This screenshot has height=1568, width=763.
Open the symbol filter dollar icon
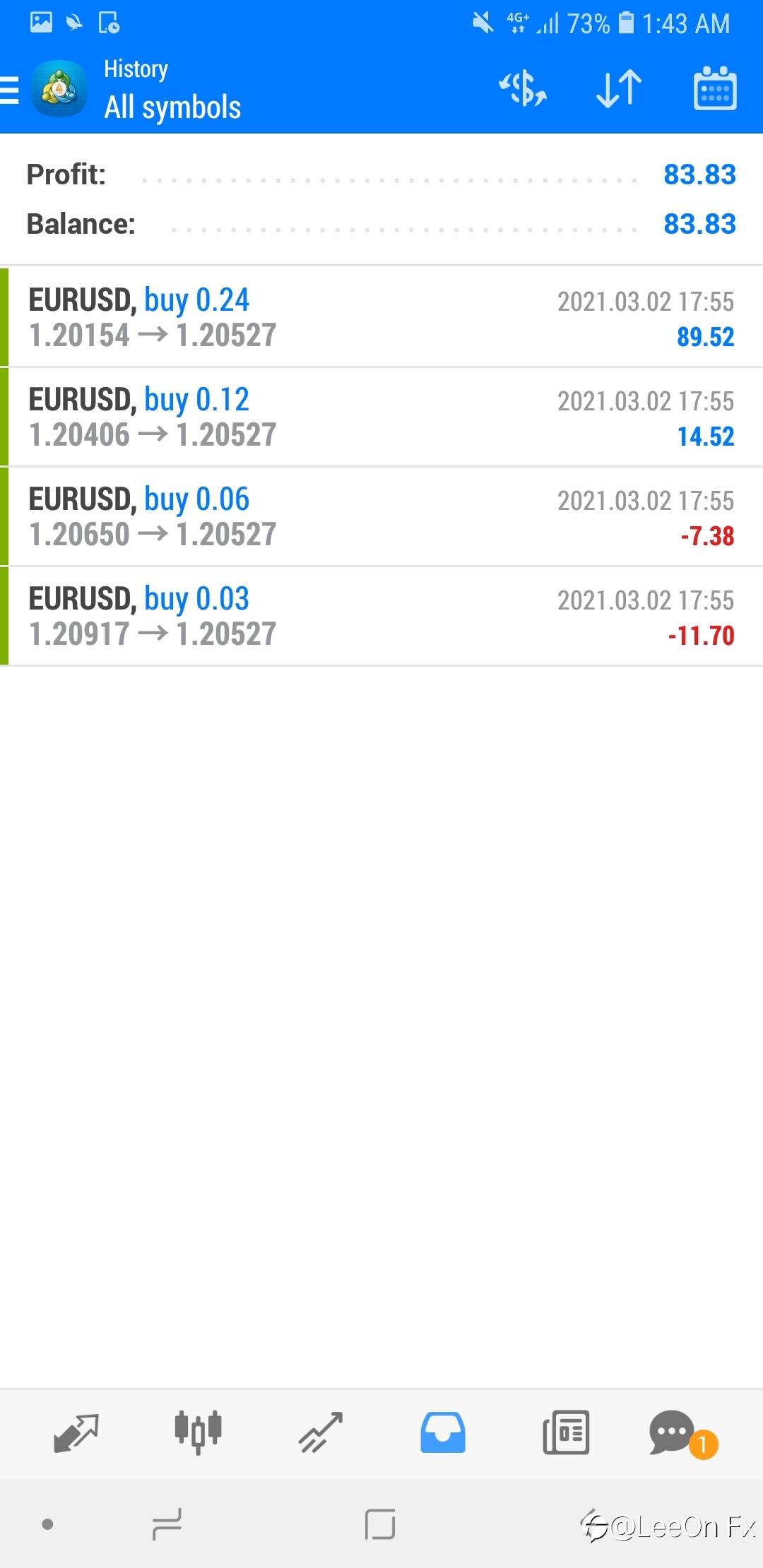coord(523,89)
